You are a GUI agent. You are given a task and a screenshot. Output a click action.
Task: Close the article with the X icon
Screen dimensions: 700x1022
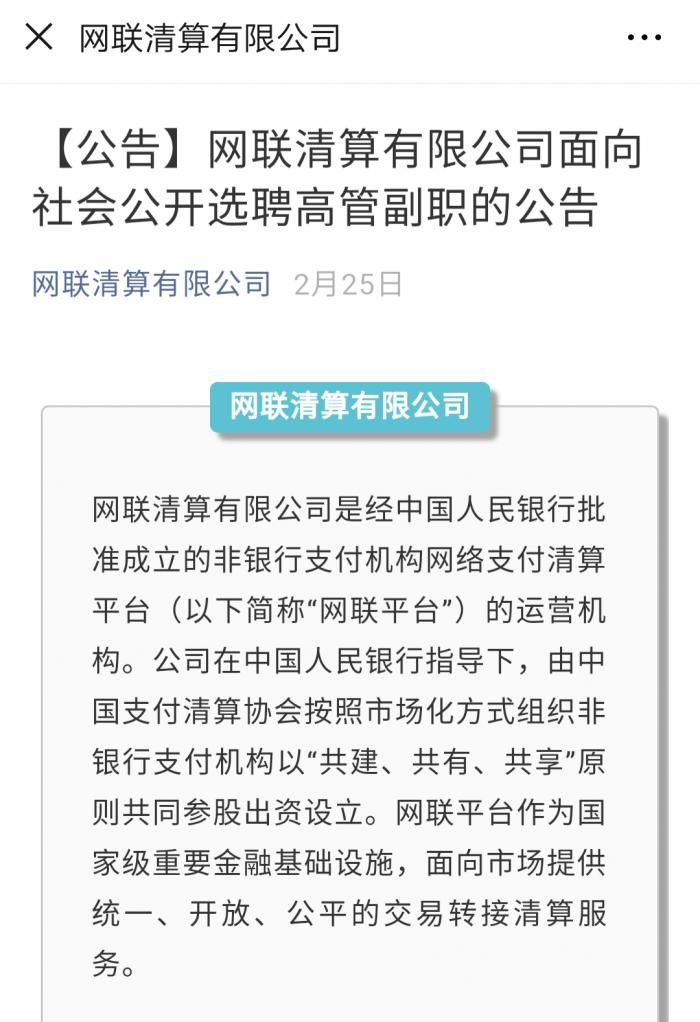39,38
